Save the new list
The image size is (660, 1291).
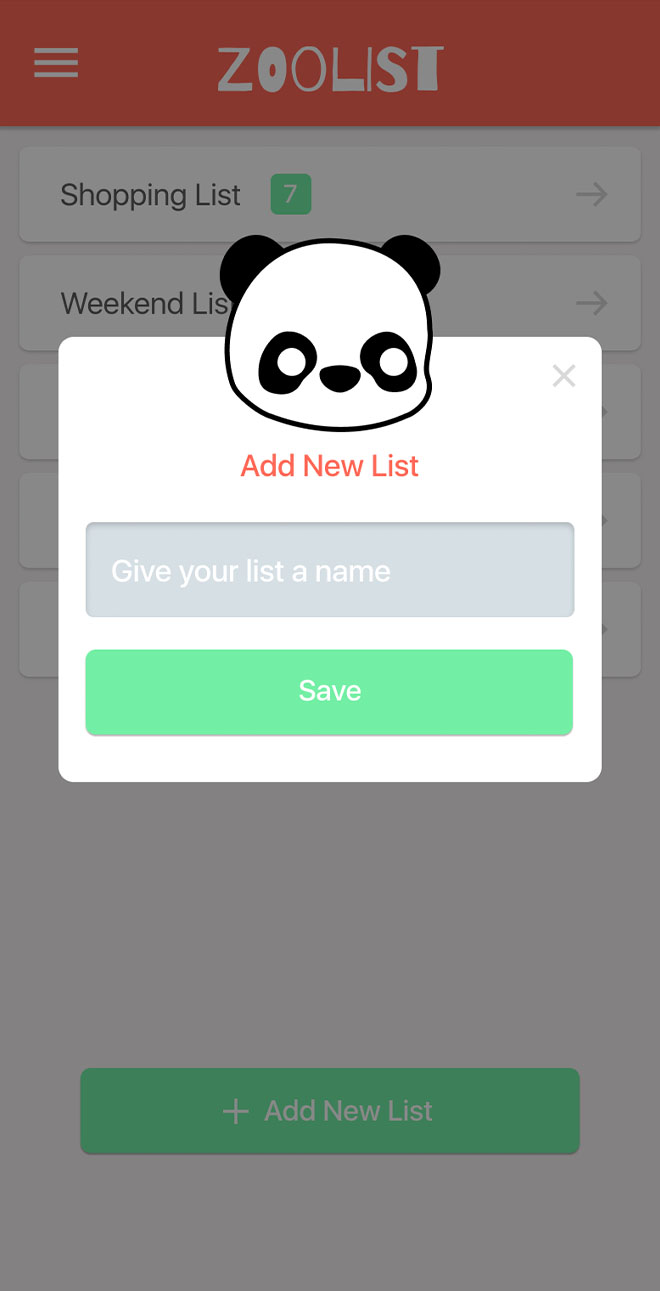330,692
